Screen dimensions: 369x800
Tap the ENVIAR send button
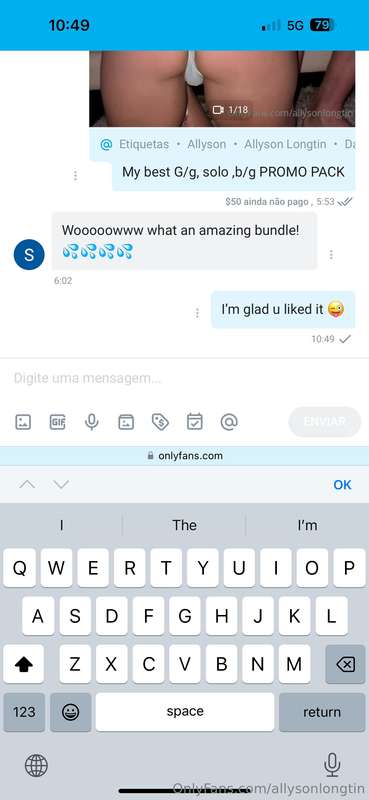[x=325, y=422]
